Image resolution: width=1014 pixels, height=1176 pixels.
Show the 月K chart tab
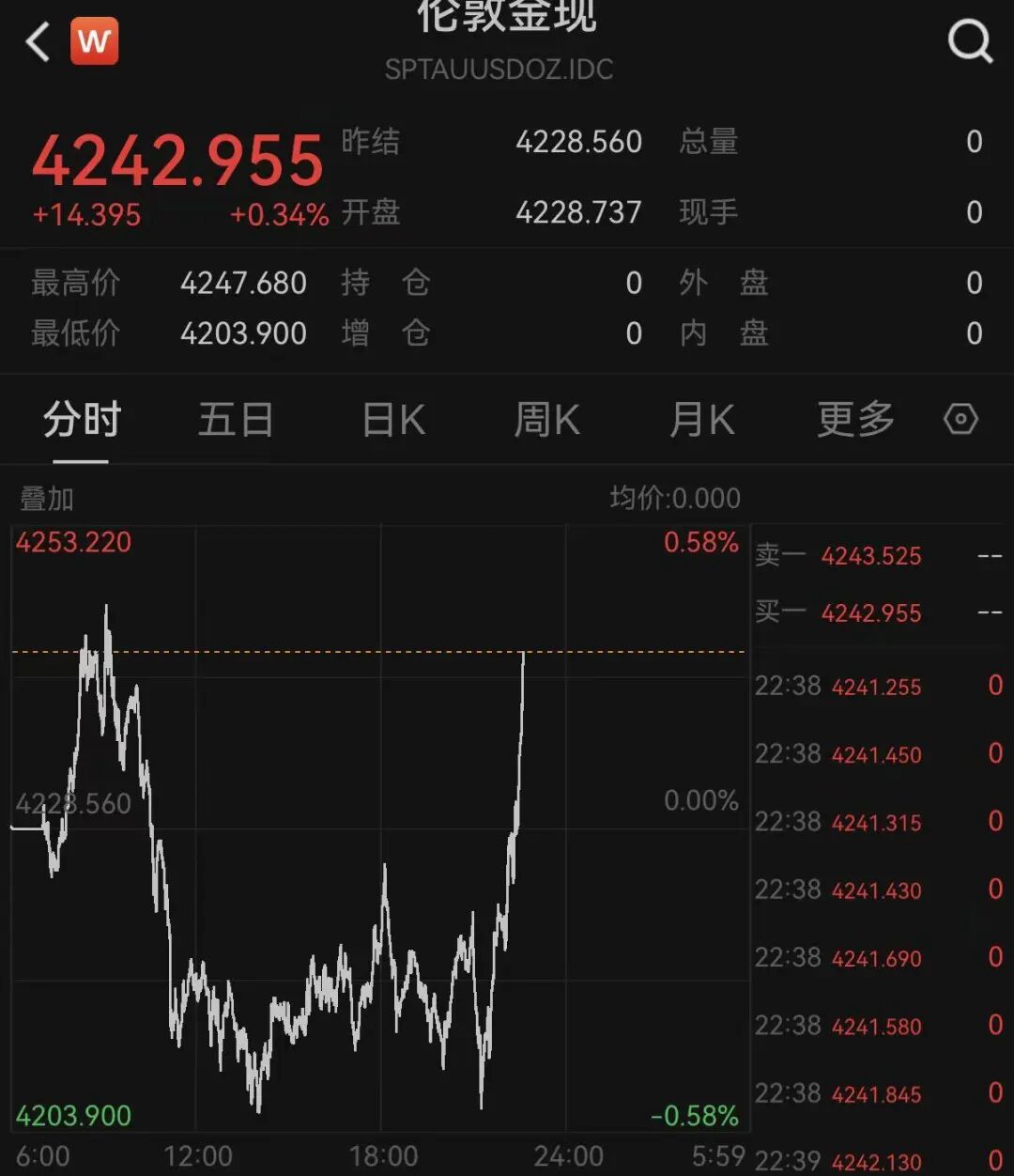pyautogui.click(x=701, y=420)
